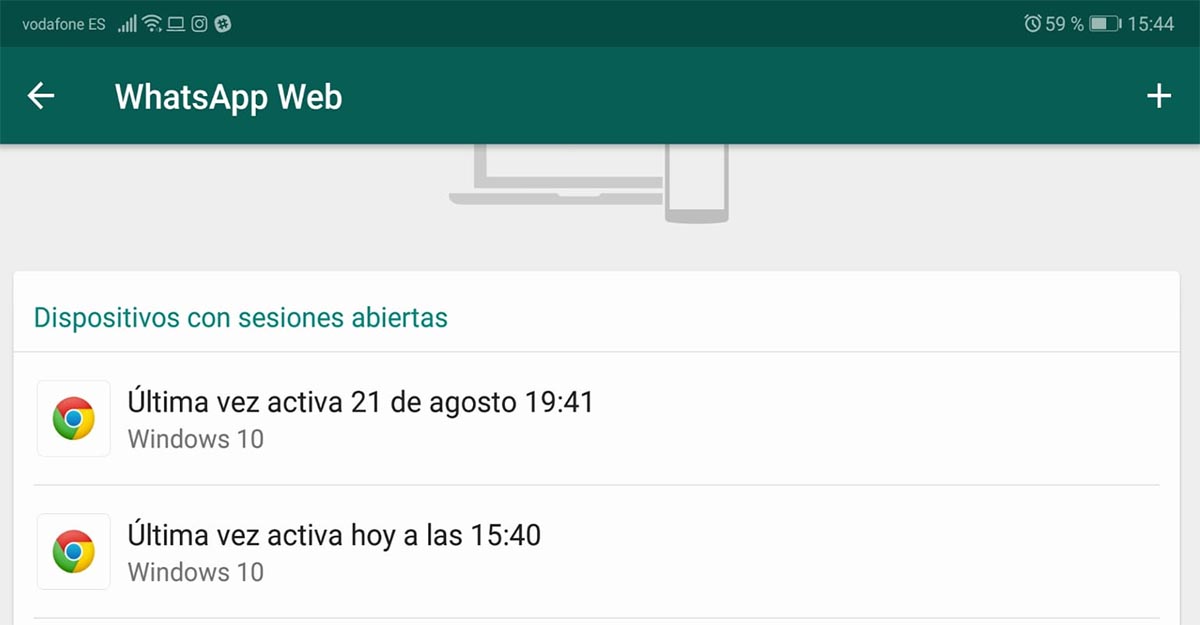1200x625 pixels.
Task: Go back from WhatsApp Web screen
Action: tap(41, 96)
